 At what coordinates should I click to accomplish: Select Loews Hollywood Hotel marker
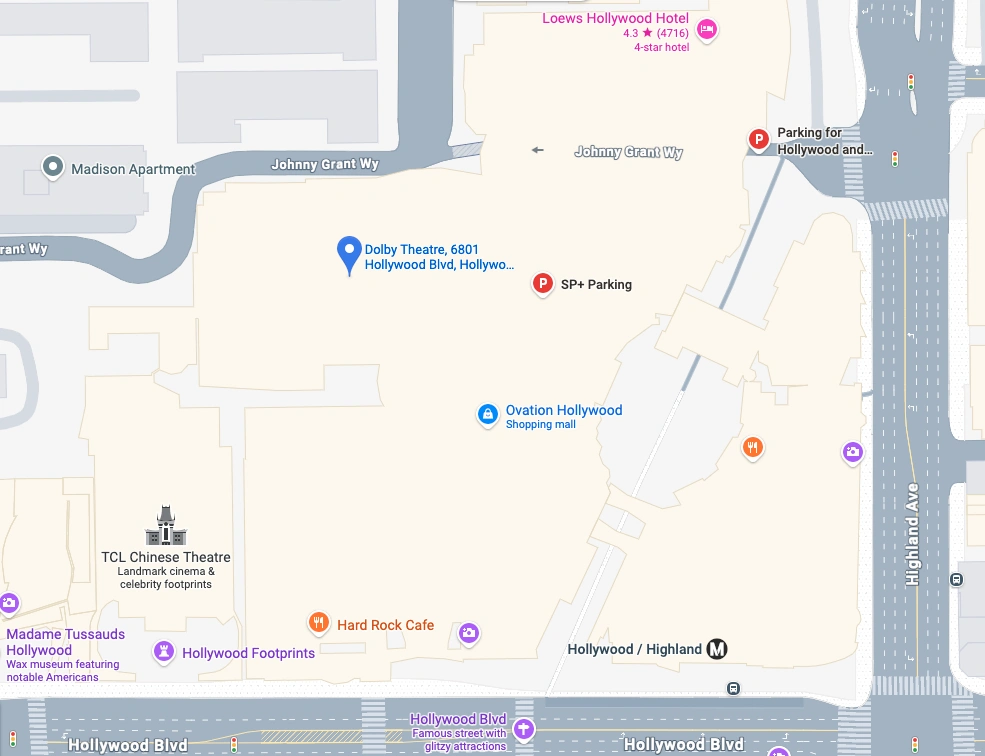pyautogui.click(x=707, y=29)
